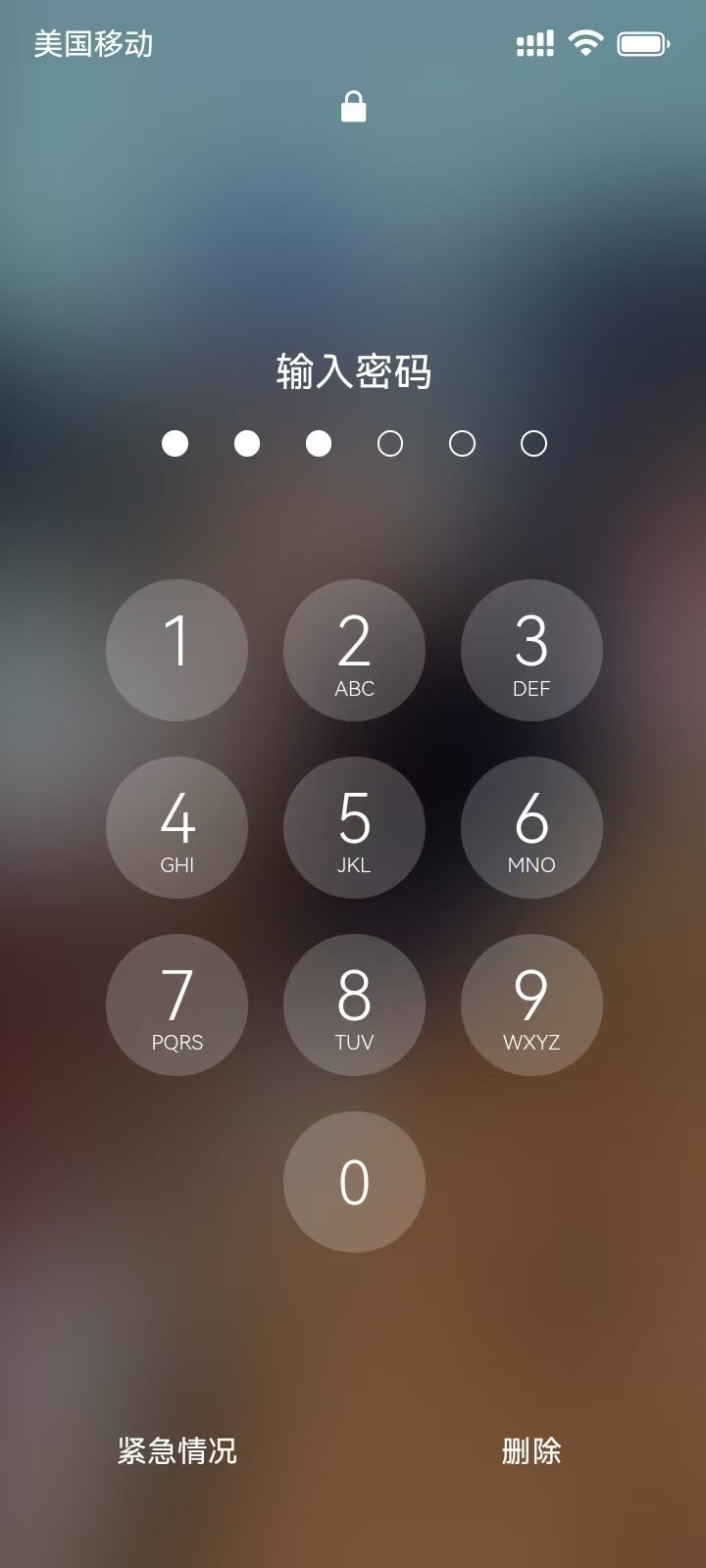Enter digit 7 PQRS
The width and height of the screenshot is (706, 1568).
pos(176,1004)
